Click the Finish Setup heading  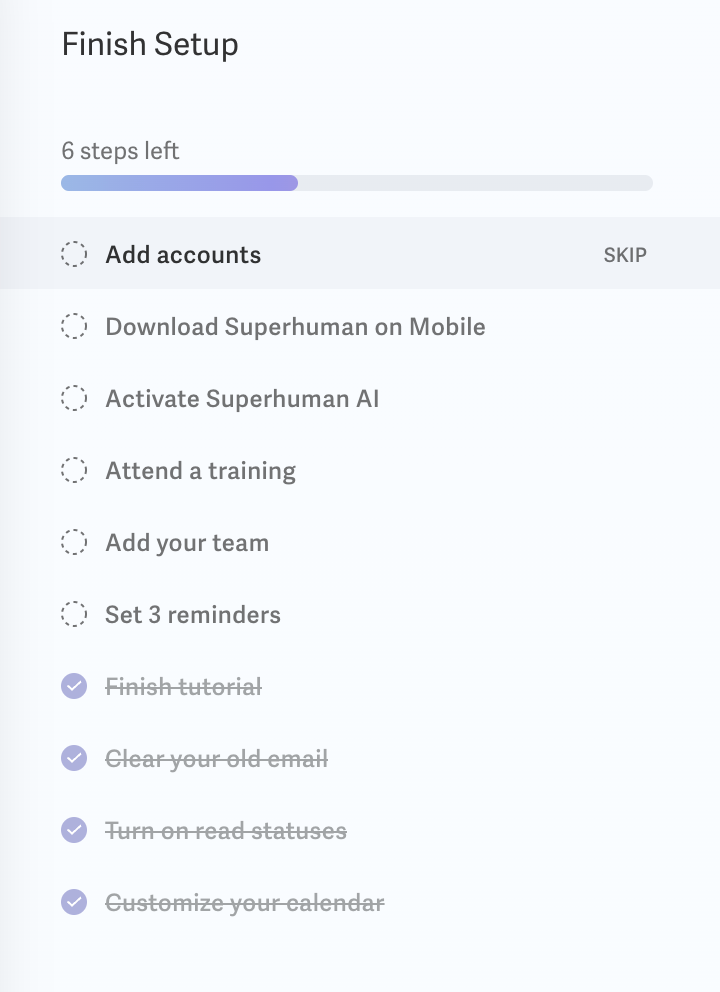(150, 44)
